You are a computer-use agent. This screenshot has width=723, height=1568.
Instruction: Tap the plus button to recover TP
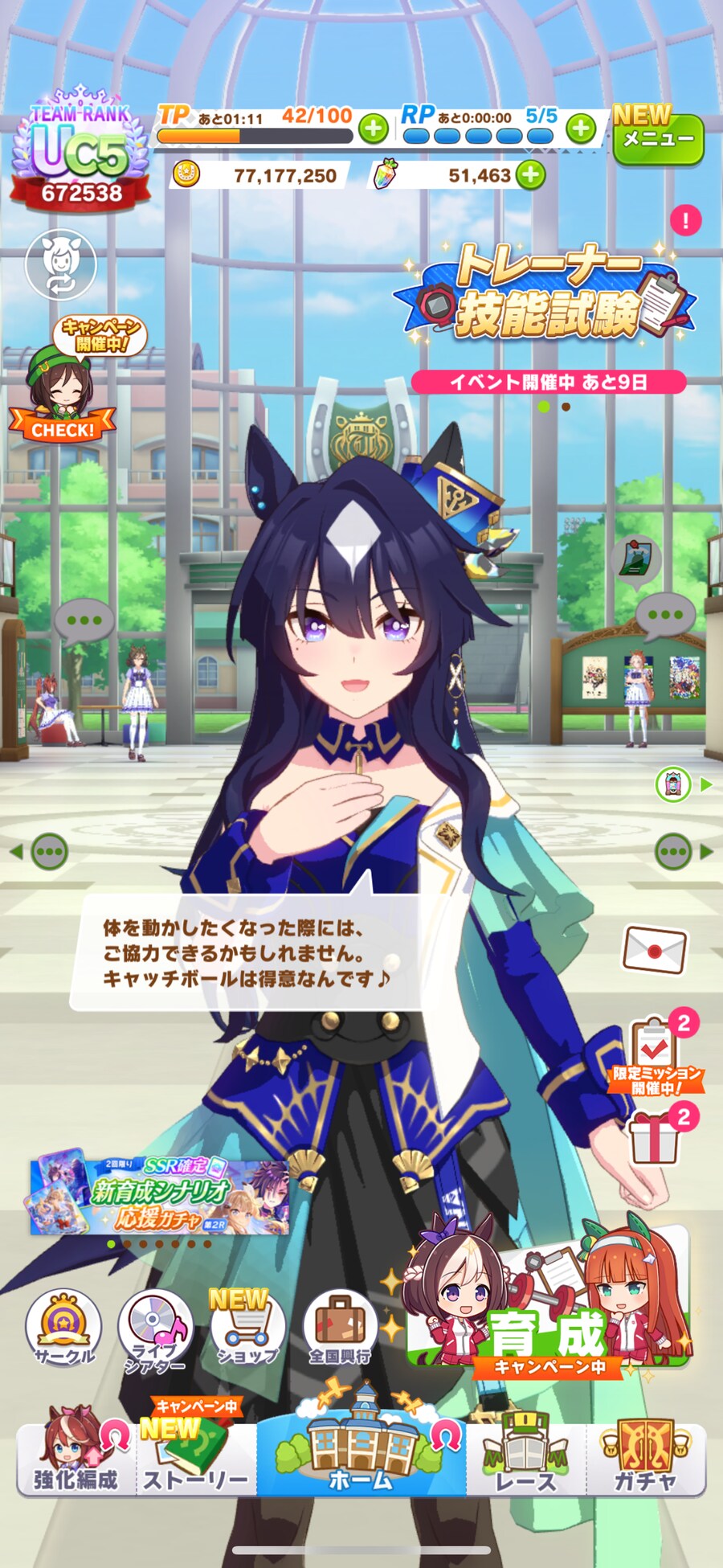pos(373,129)
